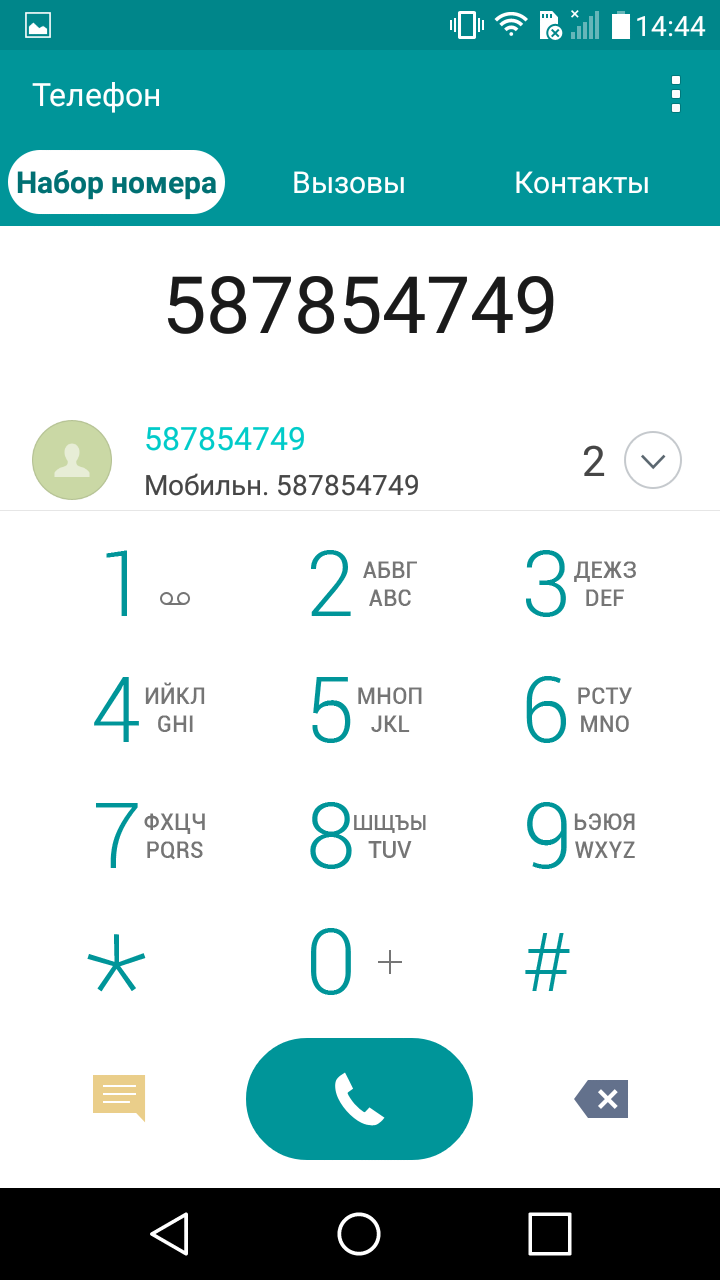The width and height of the screenshot is (720, 1280).
Task: Enter digit 9 ЬЭЮЯ WXYZ
Action: [x=578, y=835]
